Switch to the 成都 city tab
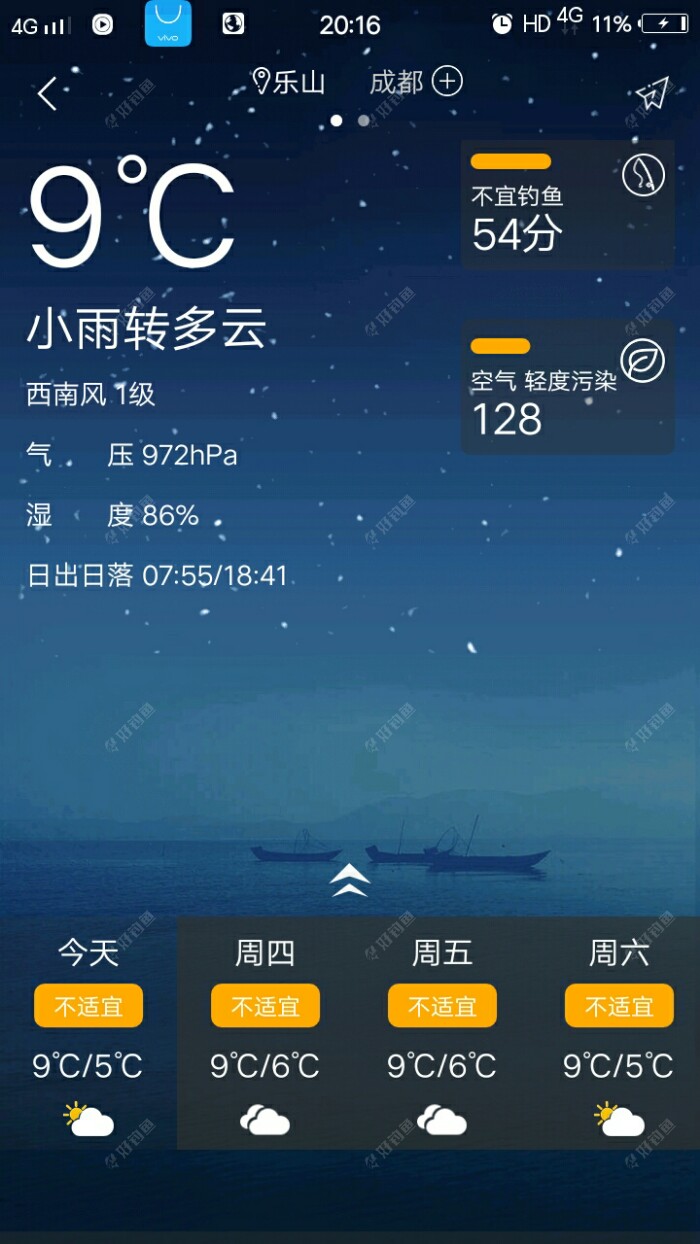 (x=396, y=82)
